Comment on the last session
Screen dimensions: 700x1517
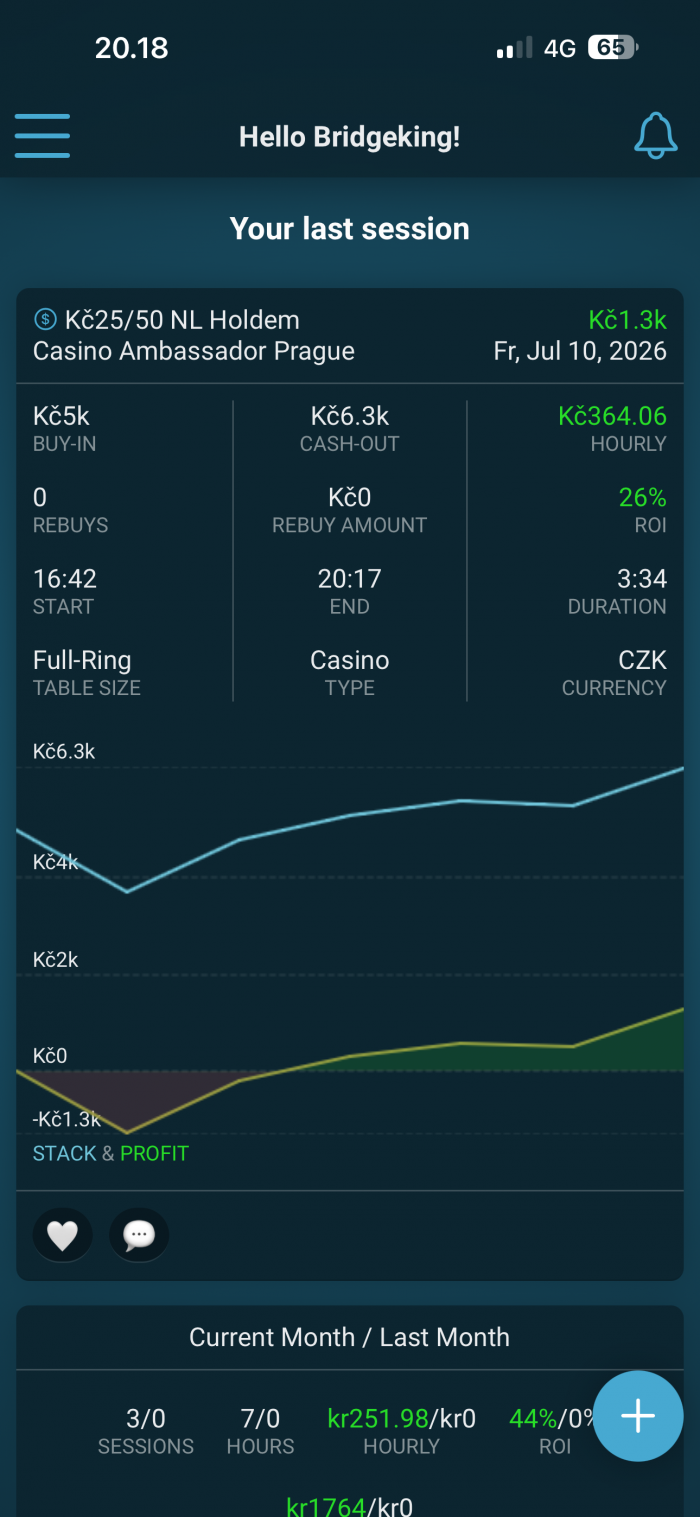coord(139,1236)
